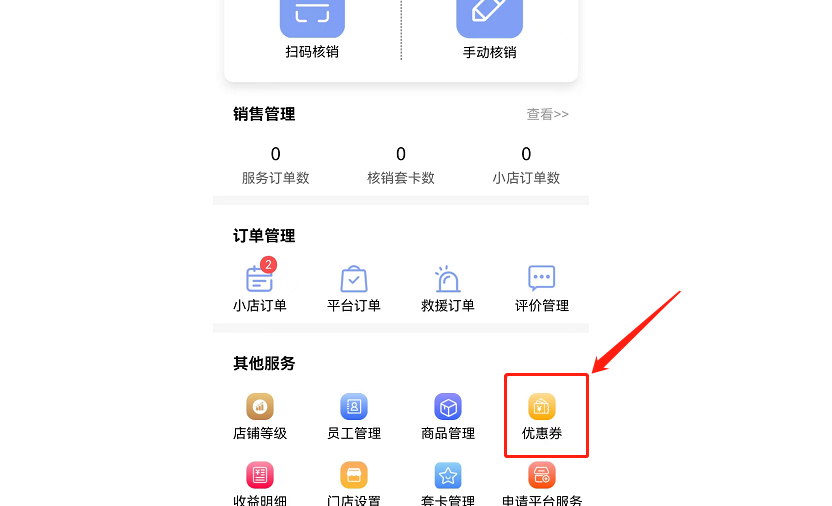This screenshot has width=832, height=506.
Task: Open 门店设置 store settings
Action: (x=354, y=483)
